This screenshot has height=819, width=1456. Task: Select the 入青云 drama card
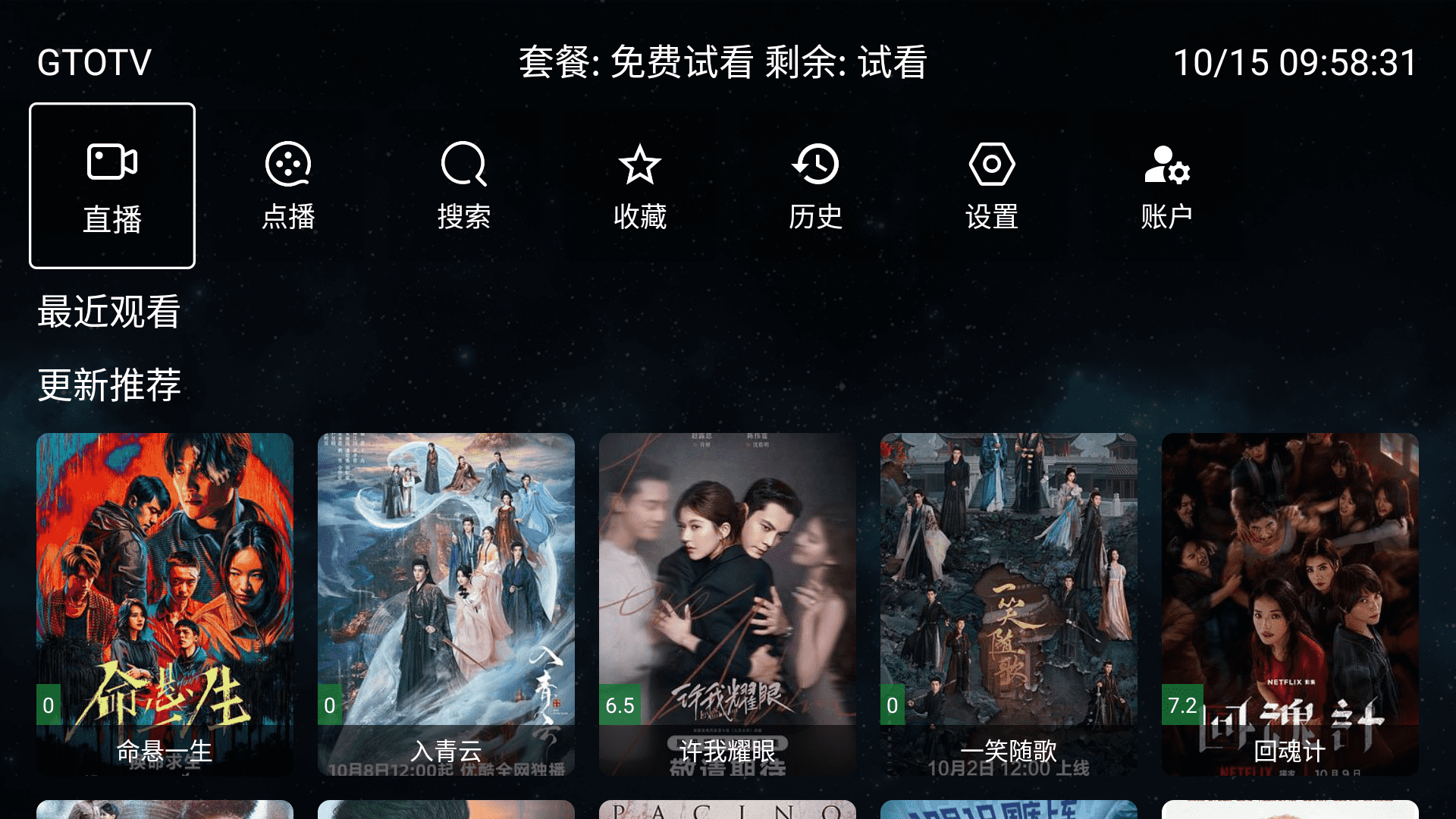pos(446,604)
